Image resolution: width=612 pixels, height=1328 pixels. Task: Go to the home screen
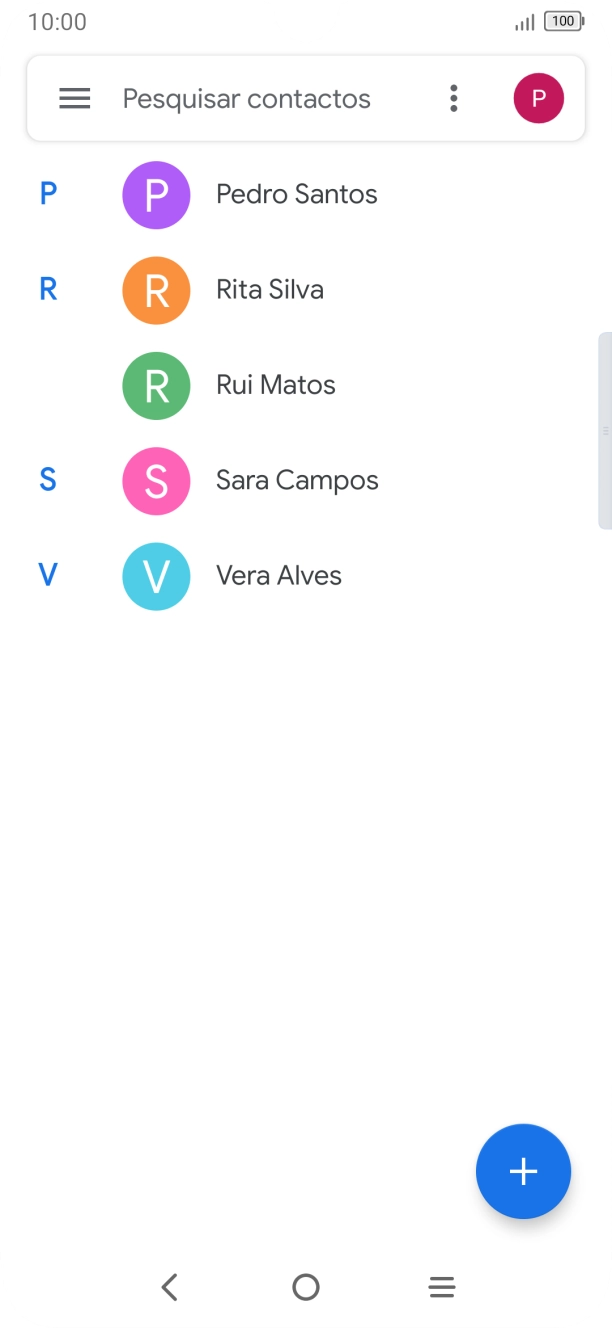[x=306, y=1287]
